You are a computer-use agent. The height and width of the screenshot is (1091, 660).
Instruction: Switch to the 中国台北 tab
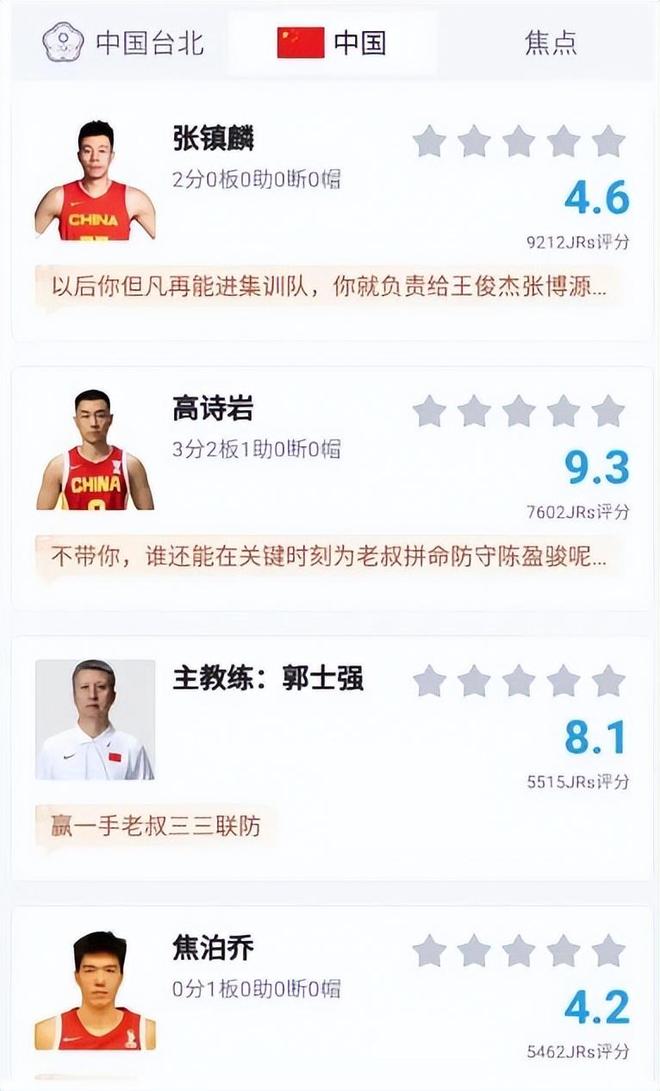pyautogui.click(x=123, y=43)
